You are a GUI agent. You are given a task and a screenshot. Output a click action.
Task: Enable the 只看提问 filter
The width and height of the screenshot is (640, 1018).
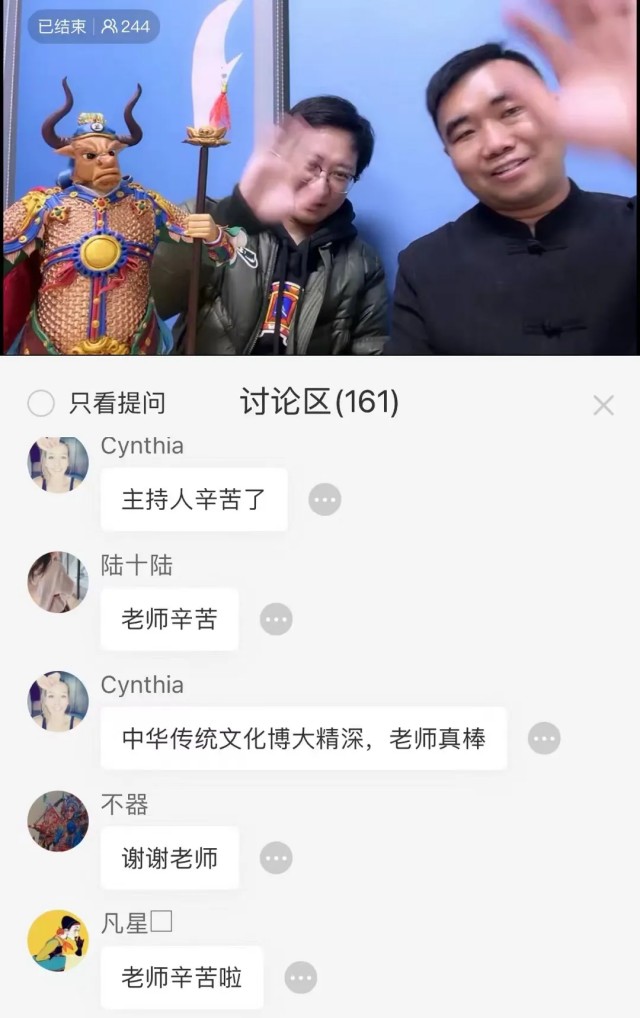tap(41, 404)
